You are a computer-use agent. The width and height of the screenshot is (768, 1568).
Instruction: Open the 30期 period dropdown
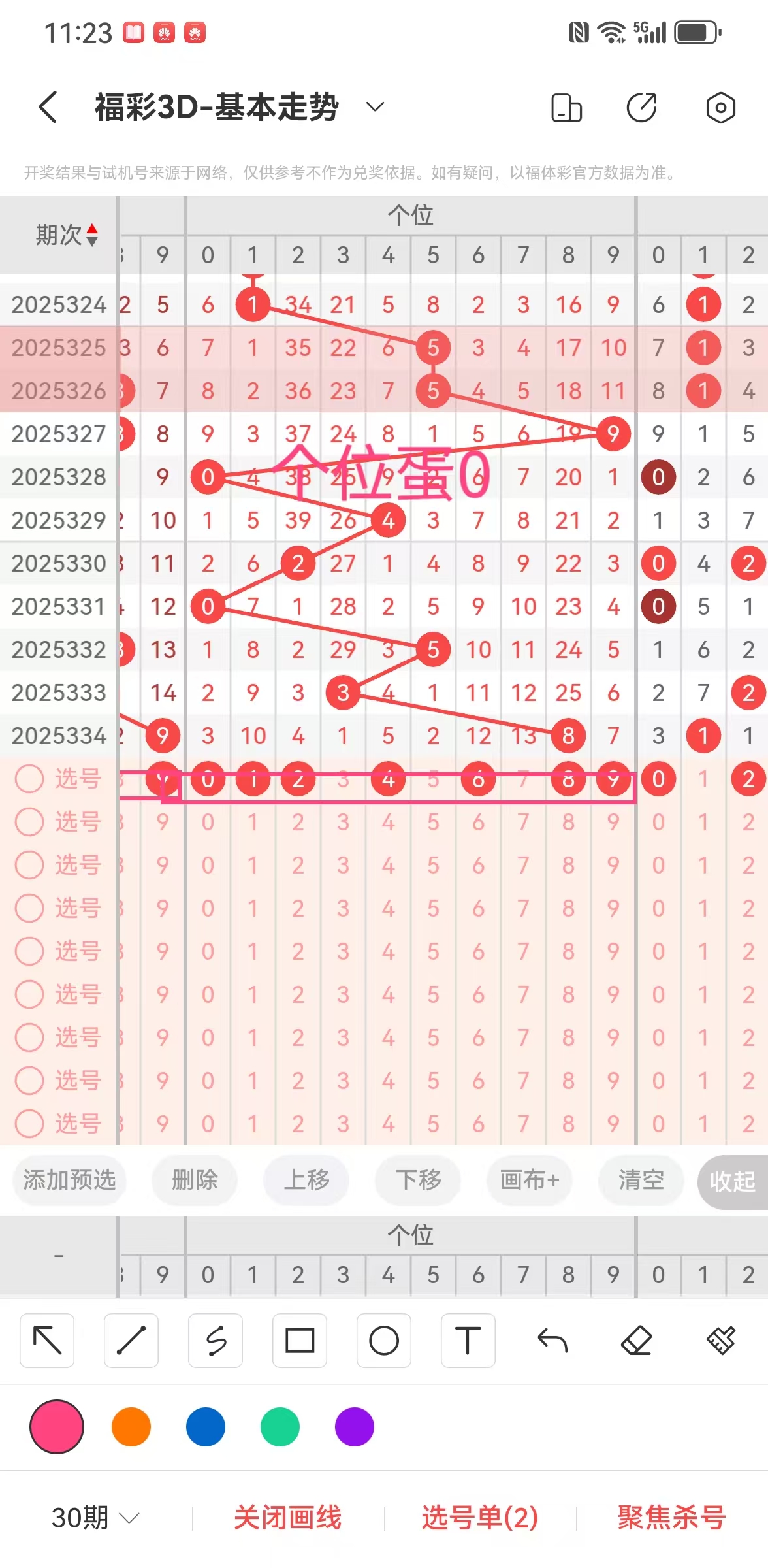[96, 1517]
